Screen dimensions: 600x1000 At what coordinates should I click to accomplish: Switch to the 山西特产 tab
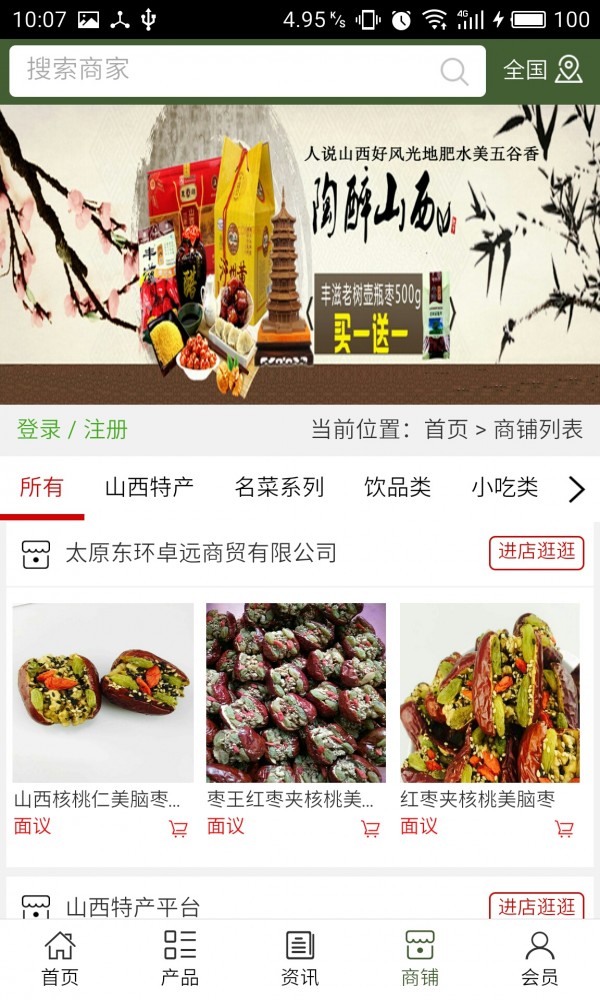click(x=149, y=487)
